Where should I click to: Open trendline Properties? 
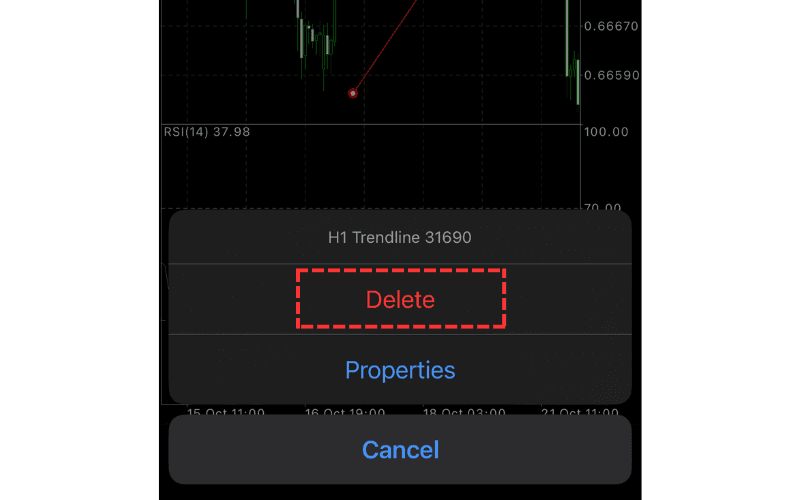(400, 370)
